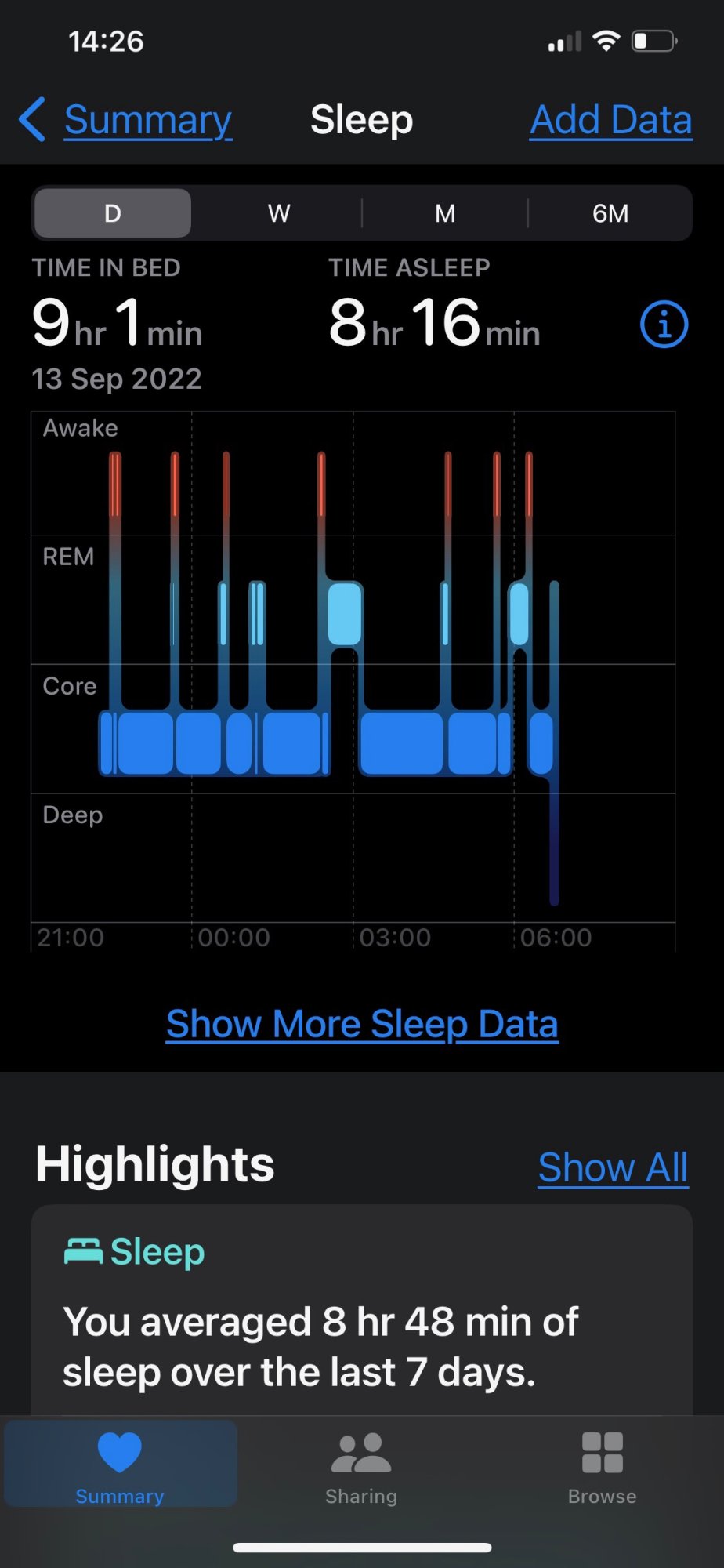Image resolution: width=724 pixels, height=1568 pixels.
Task: Show All highlights
Action: 613,1167
